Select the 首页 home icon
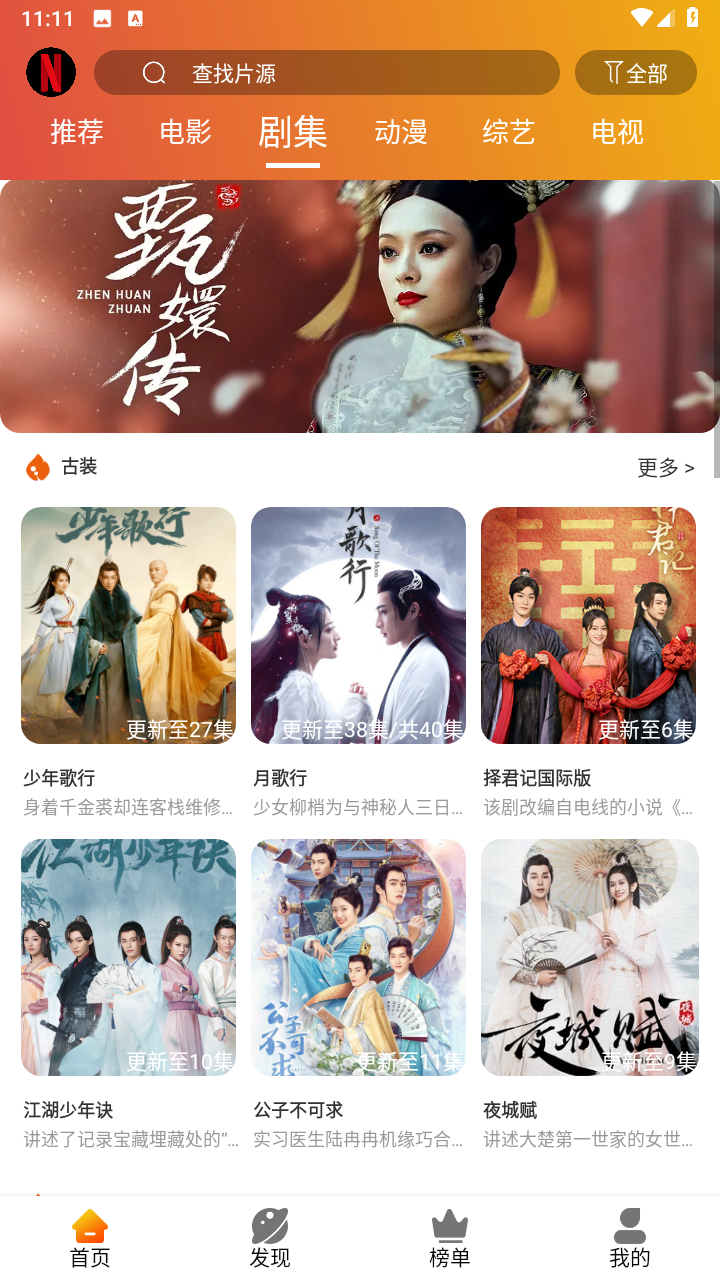 click(x=90, y=1227)
